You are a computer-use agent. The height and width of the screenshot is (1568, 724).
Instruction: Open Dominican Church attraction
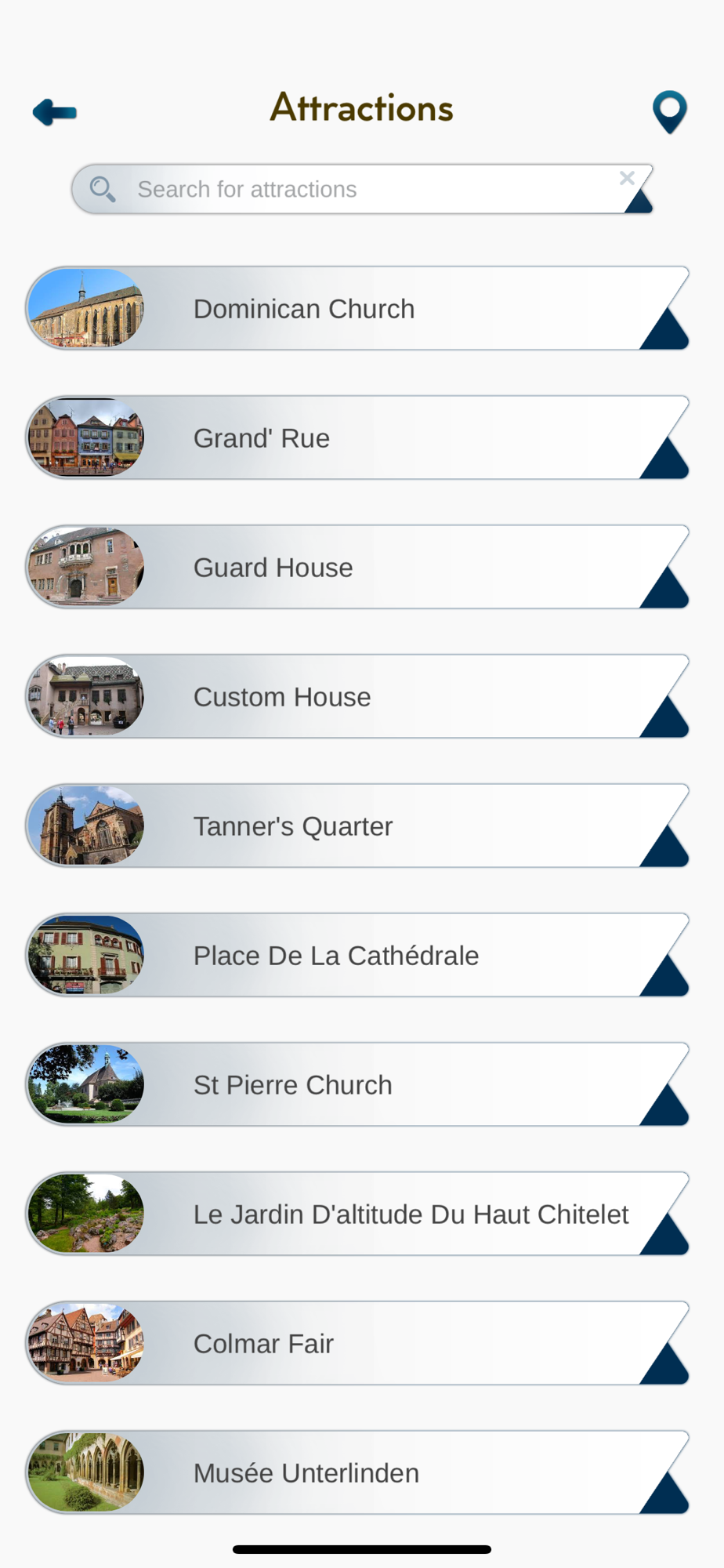pyautogui.click(x=357, y=308)
